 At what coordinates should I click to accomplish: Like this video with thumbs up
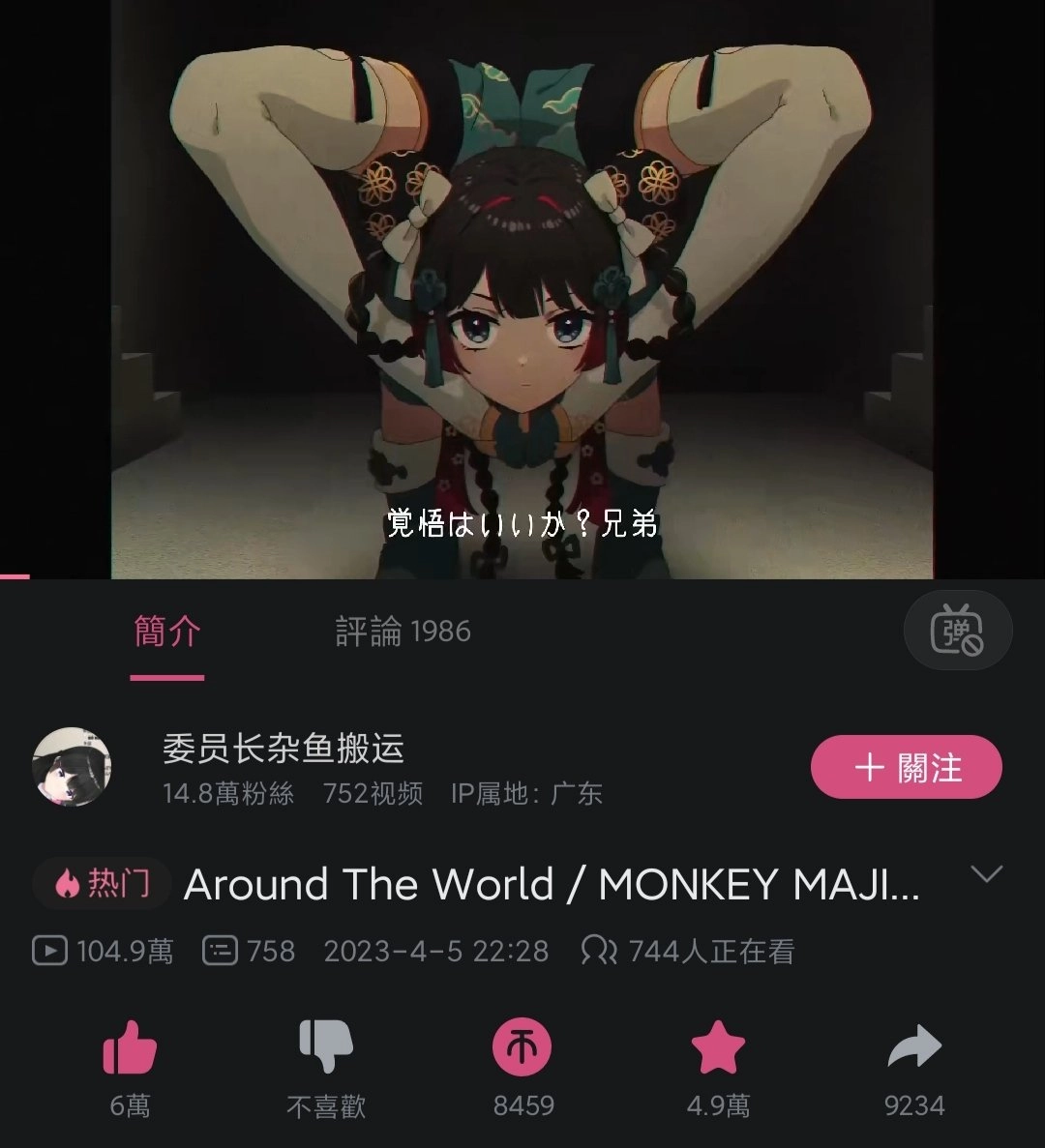coord(130,1048)
